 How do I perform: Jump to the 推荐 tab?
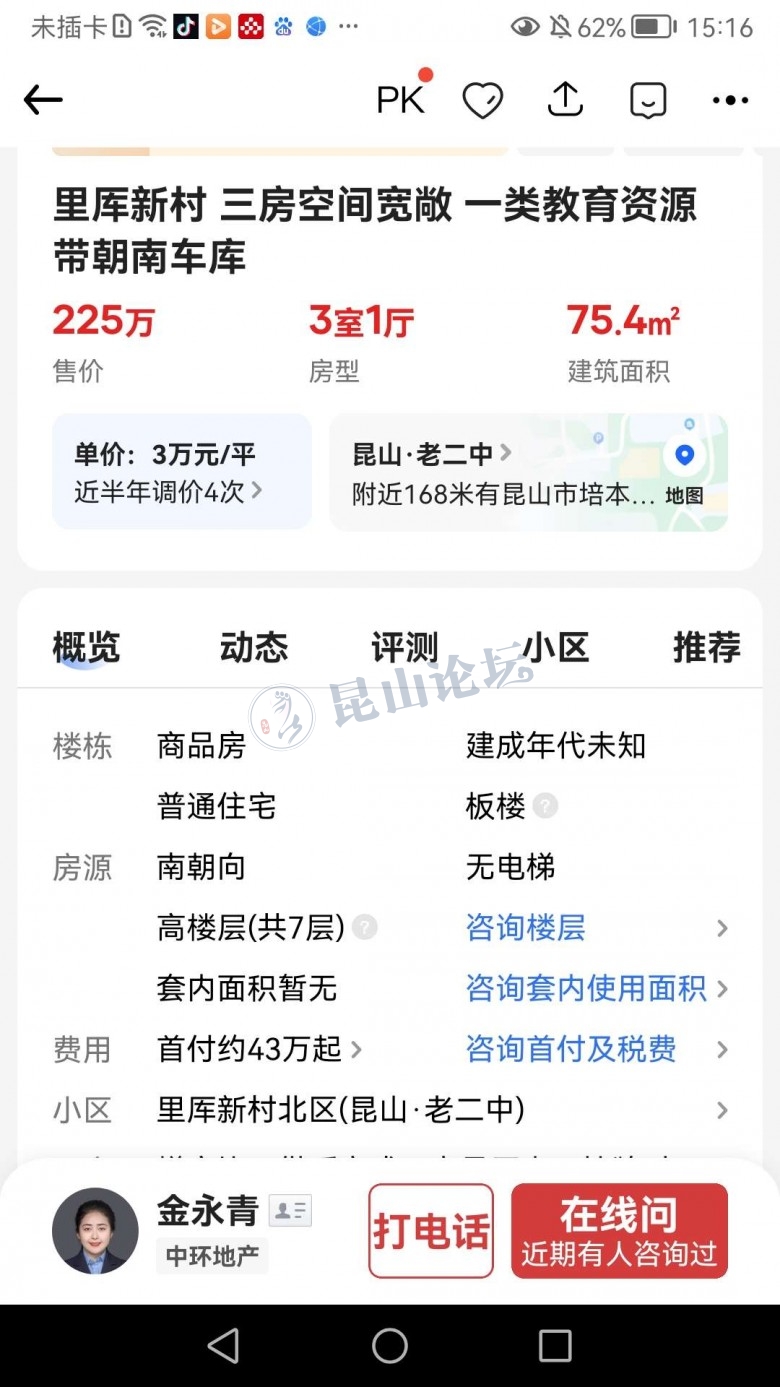coord(706,648)
